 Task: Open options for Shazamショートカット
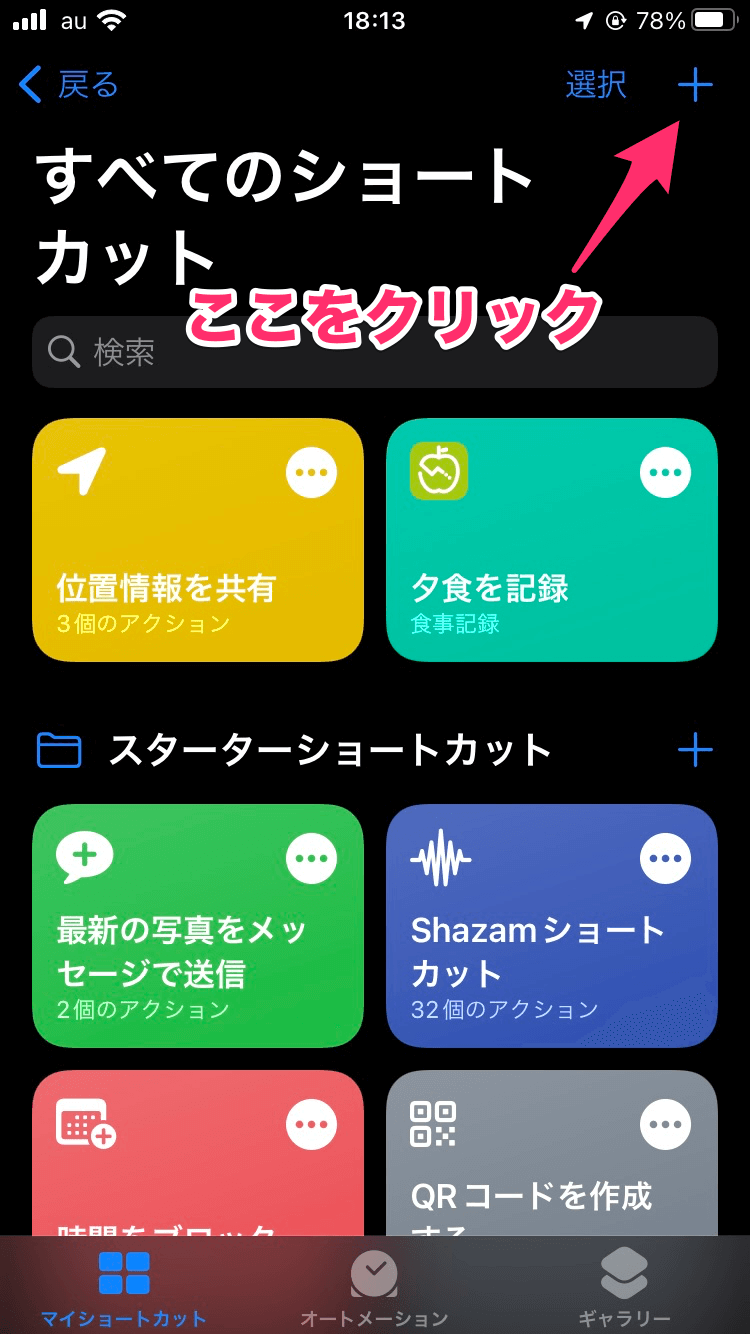[666, 857]
